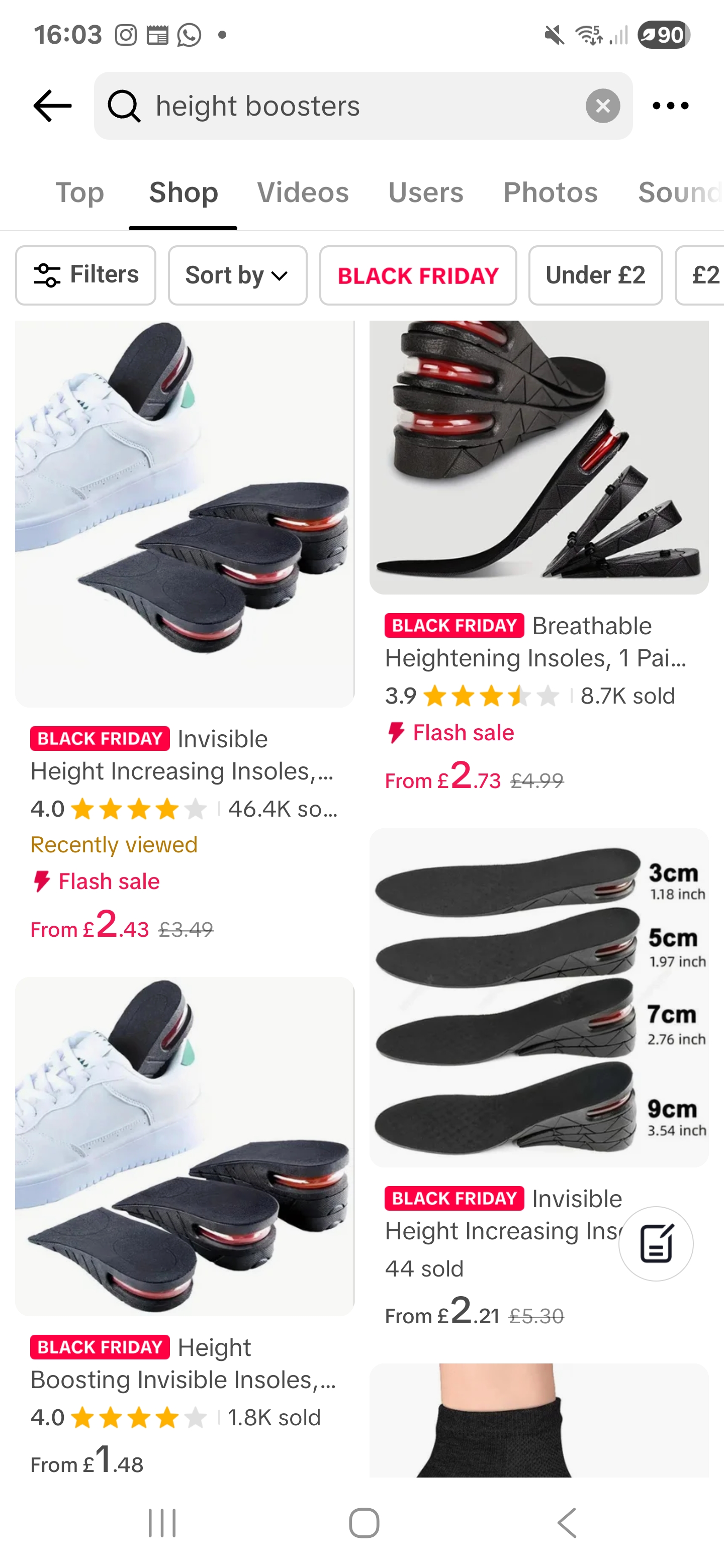View the 44 sold Invisible Insoles listing
Viewport: 724px width, 1568px height.
tap(538, 998)
